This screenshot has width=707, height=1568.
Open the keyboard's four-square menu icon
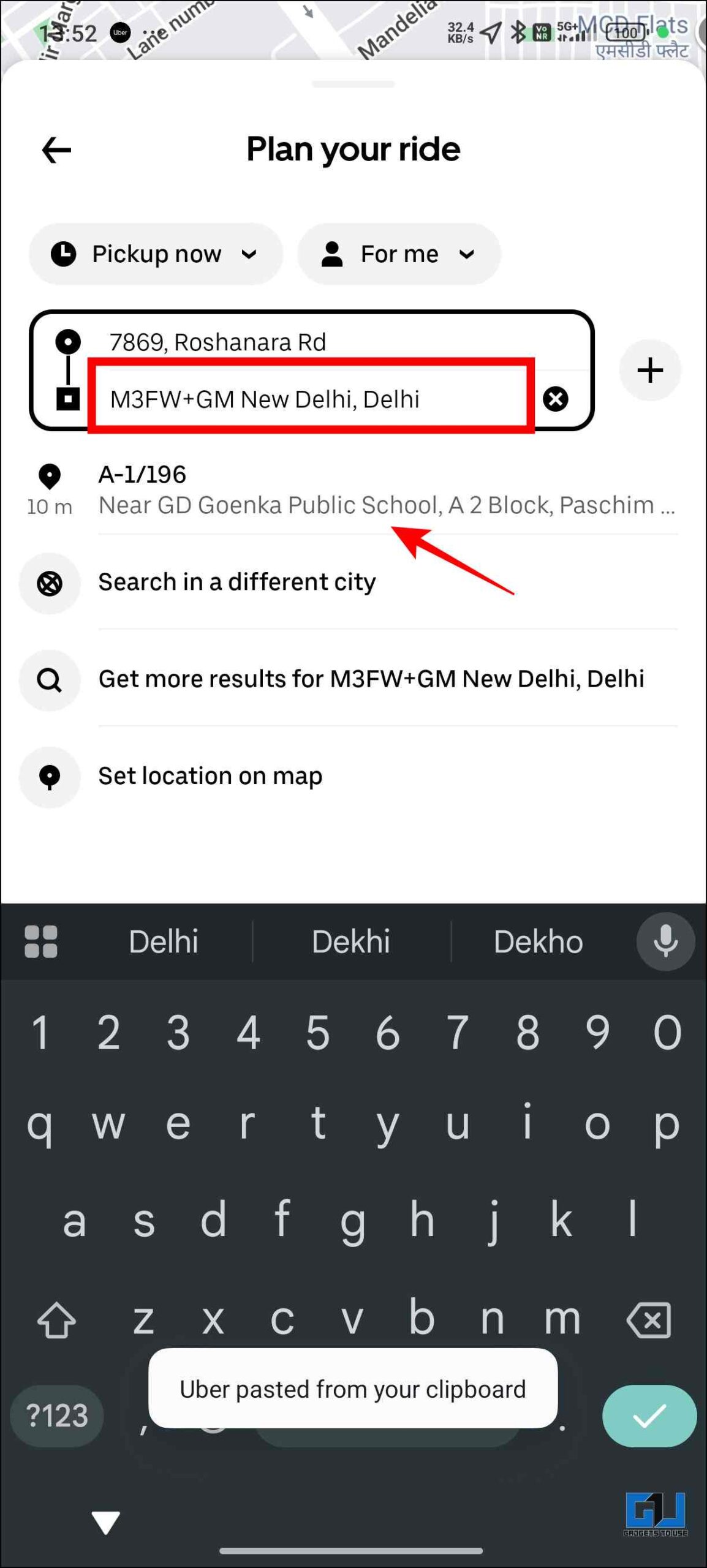[x=40, y=941]
